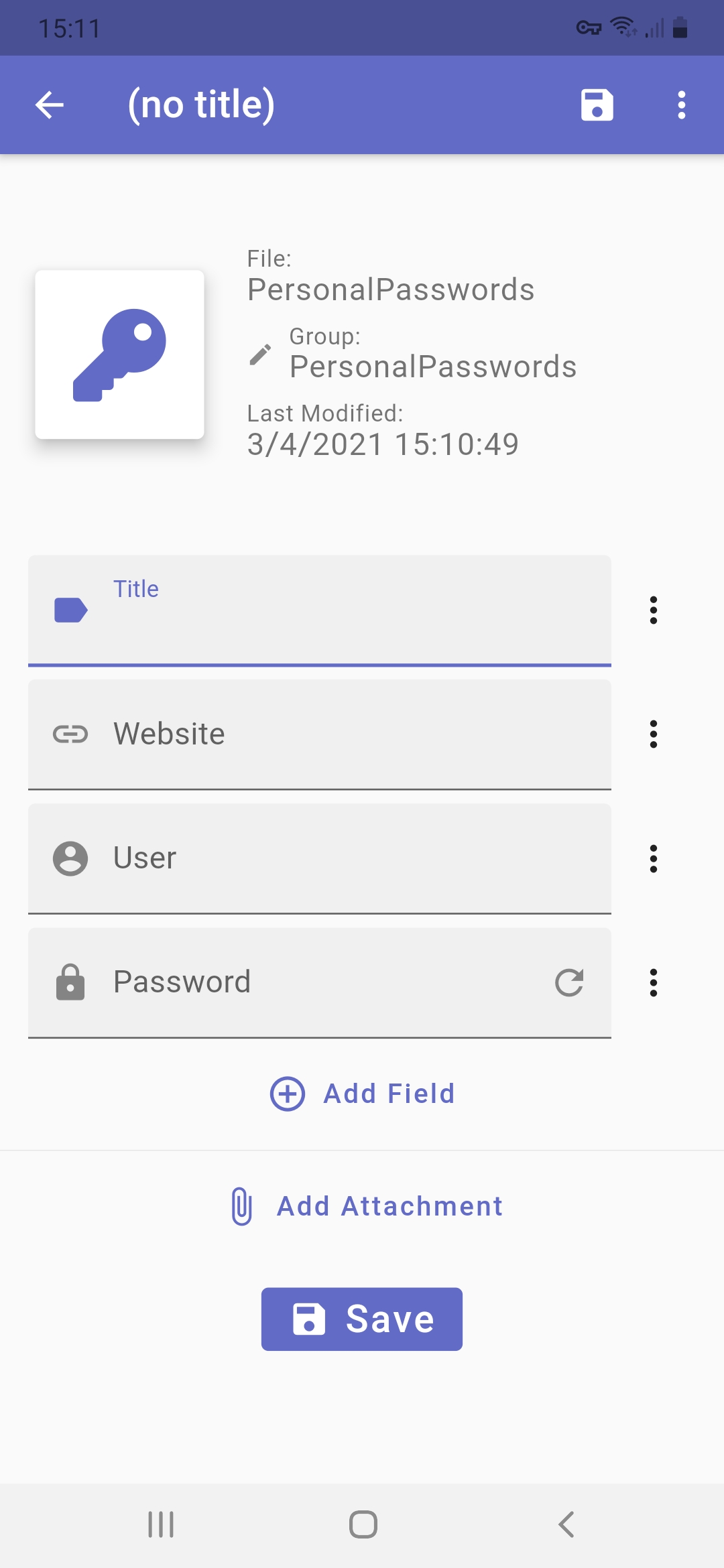724x1568 pixels.
Task: Go to the home screen
Action: [363, 1524]
